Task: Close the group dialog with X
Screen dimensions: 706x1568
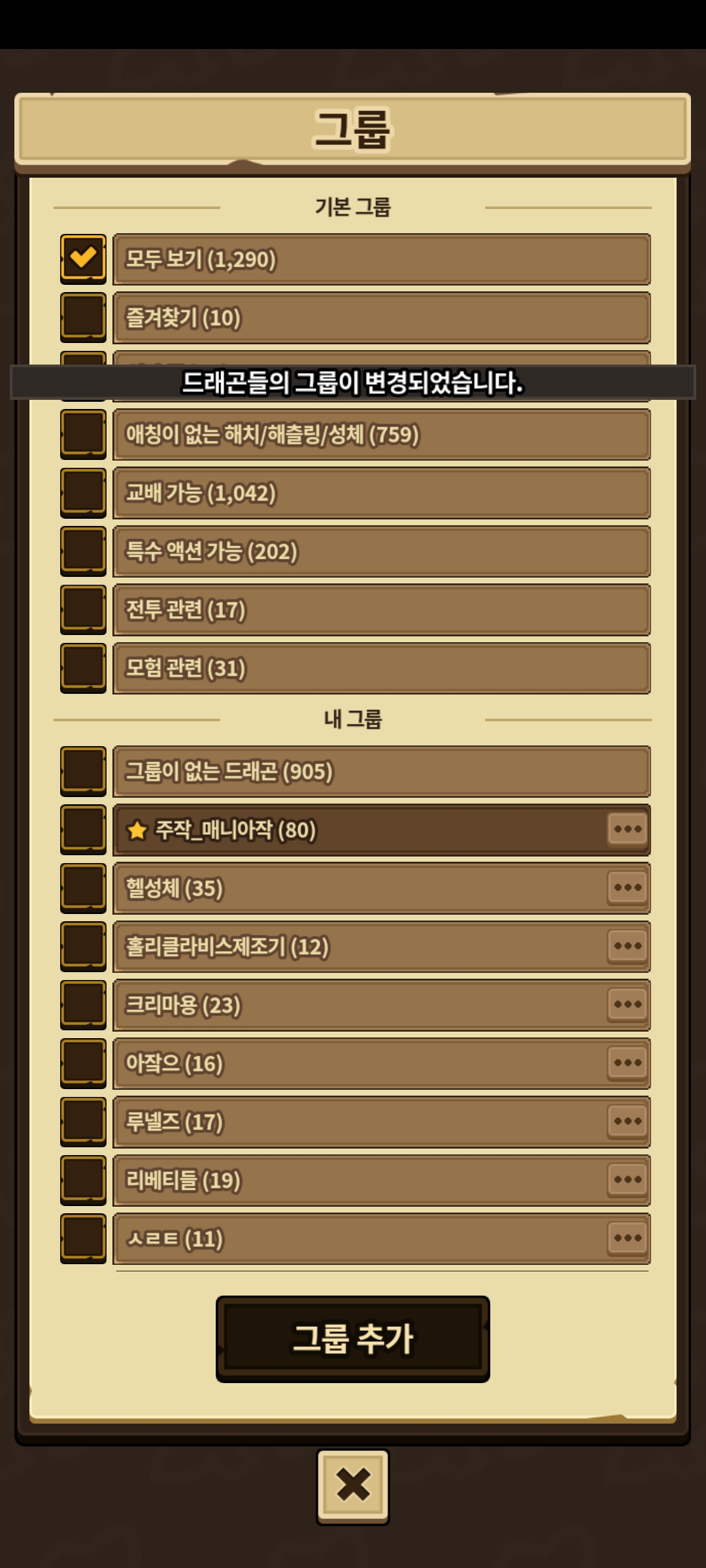Action: click(x=353, y=1486)
